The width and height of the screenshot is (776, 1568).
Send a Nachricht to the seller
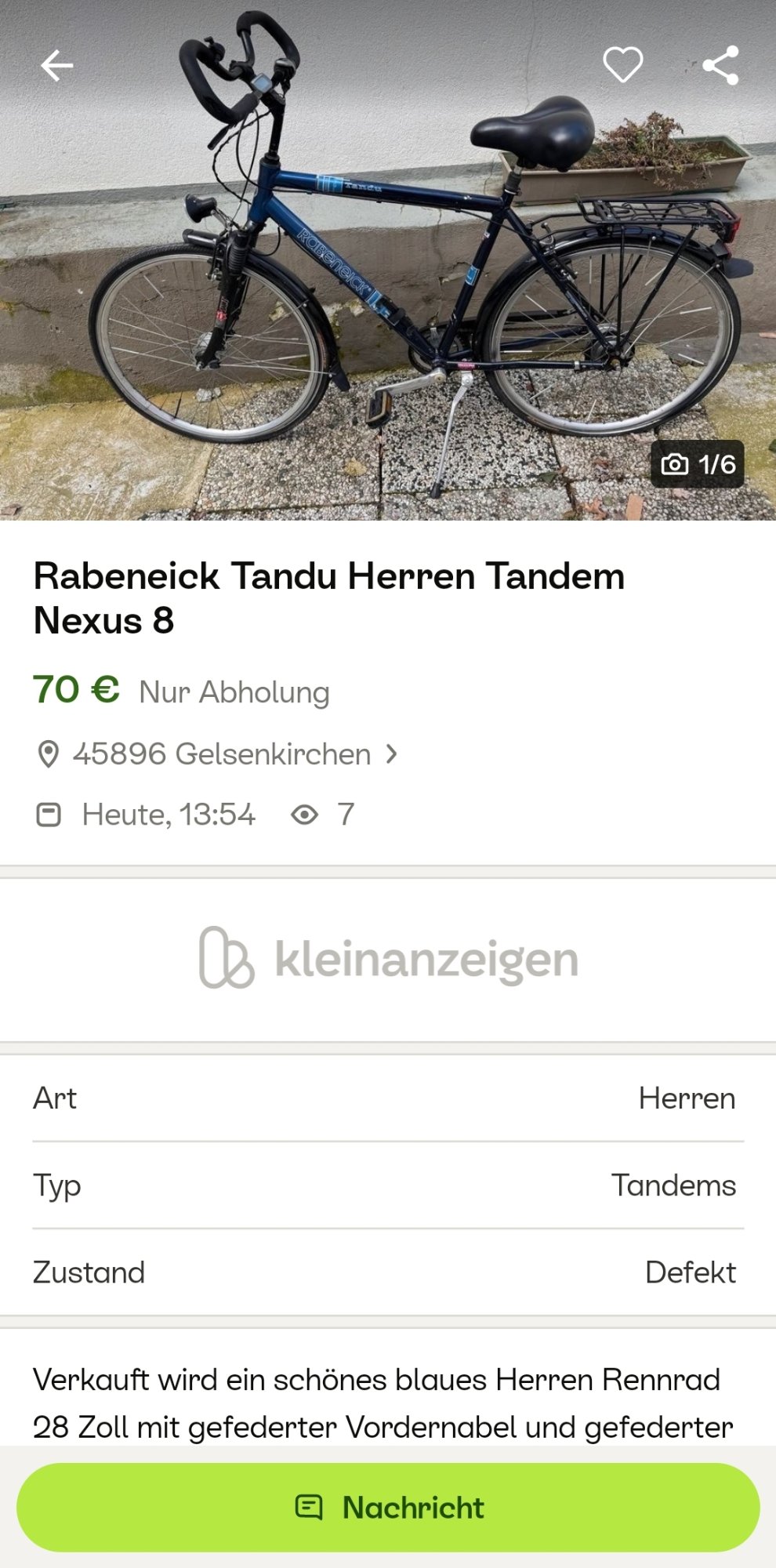tap(388, 1507)
